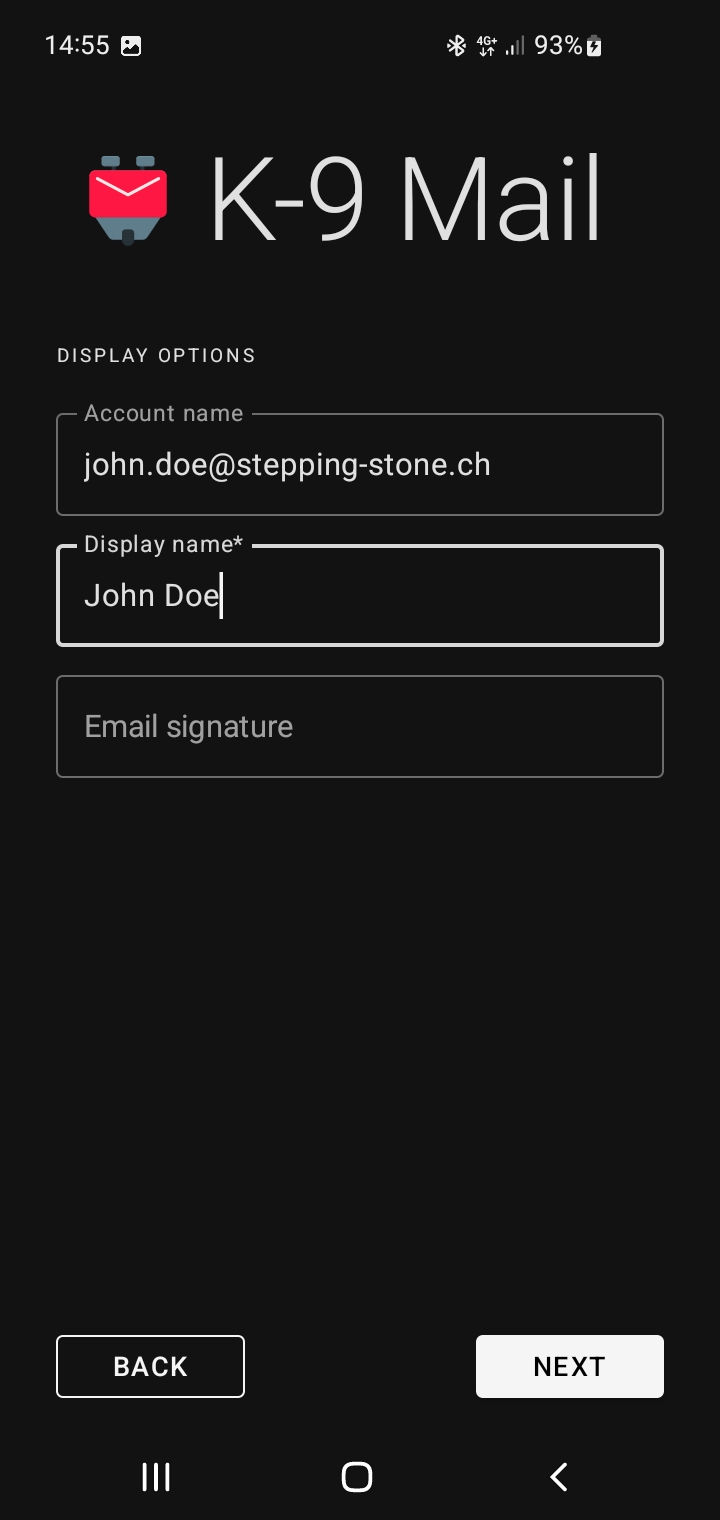Open recent apps from navigation bar

click(x=156, y=1477)
